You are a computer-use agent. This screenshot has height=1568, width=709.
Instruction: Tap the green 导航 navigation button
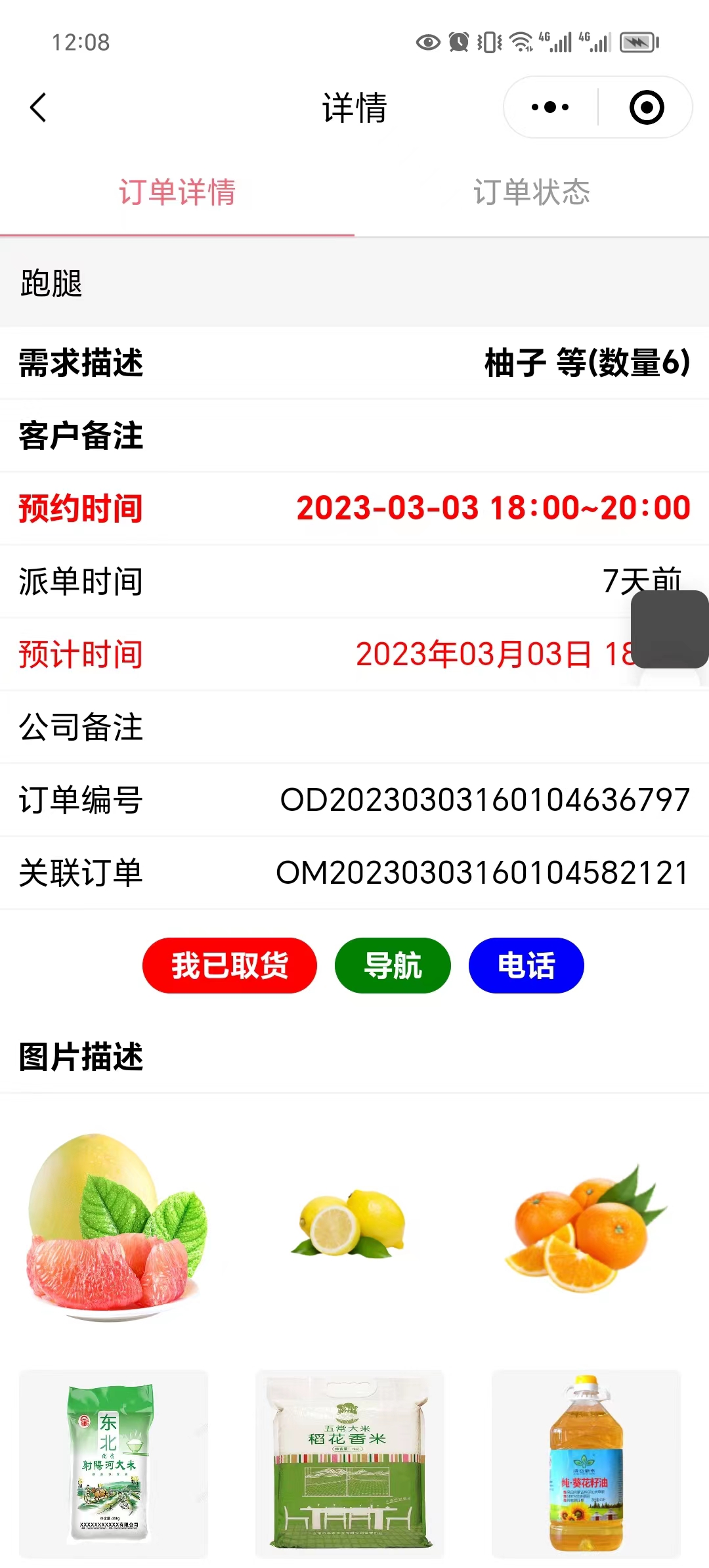point(392,965)
